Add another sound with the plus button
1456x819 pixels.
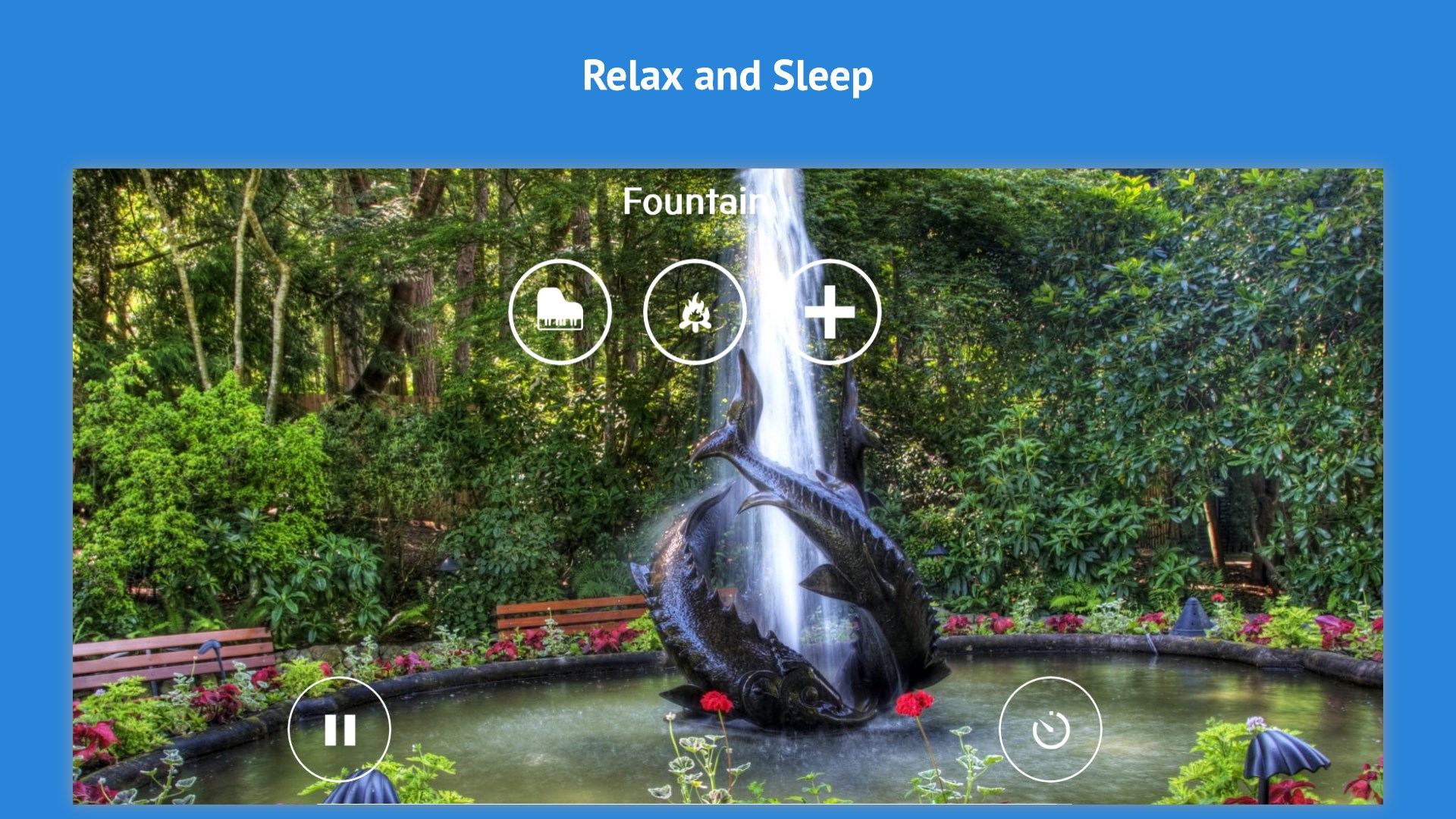[830, 312]
